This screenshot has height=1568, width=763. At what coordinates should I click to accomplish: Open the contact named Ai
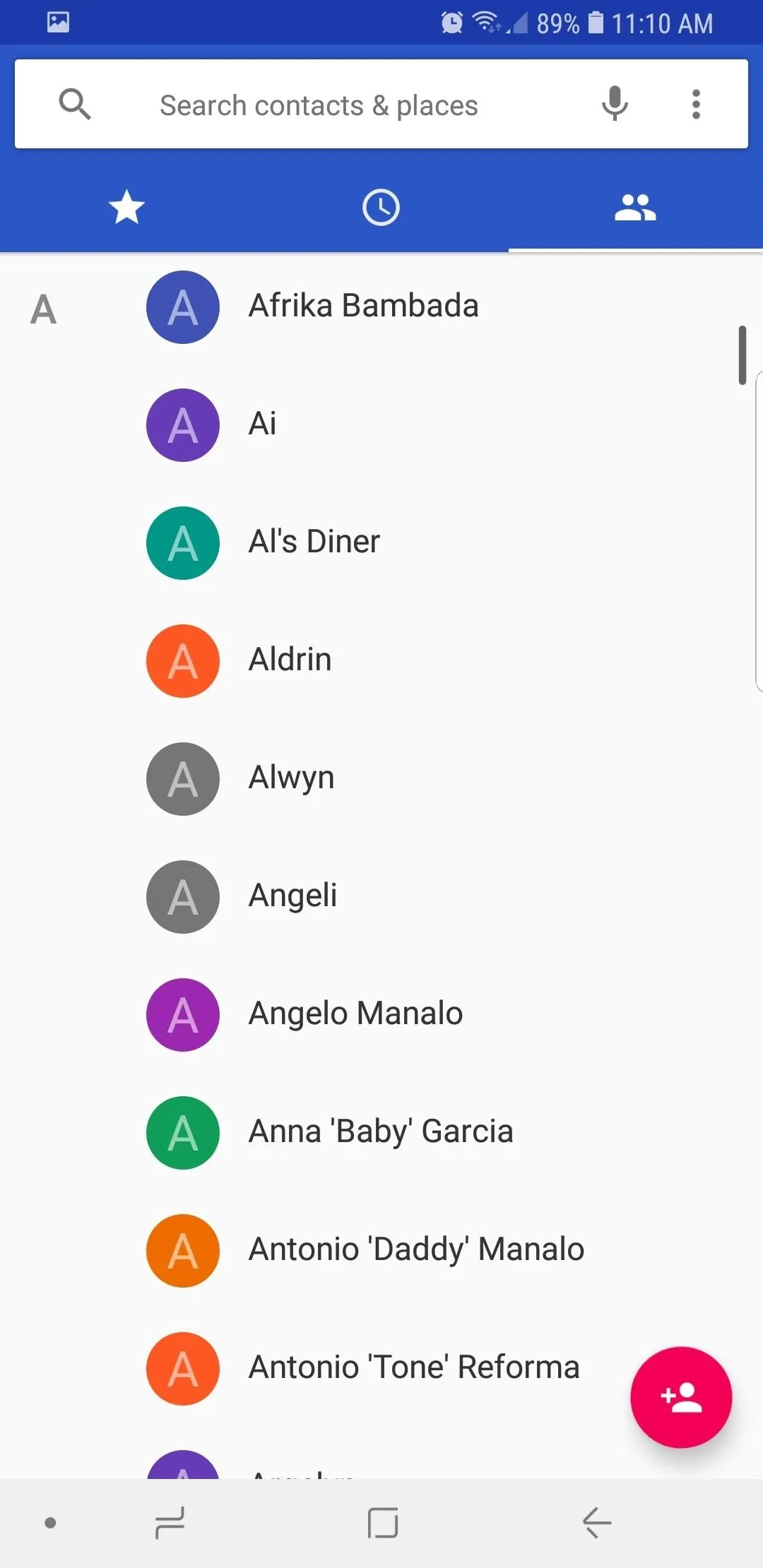pyautogui.click(x=381, y=425)
